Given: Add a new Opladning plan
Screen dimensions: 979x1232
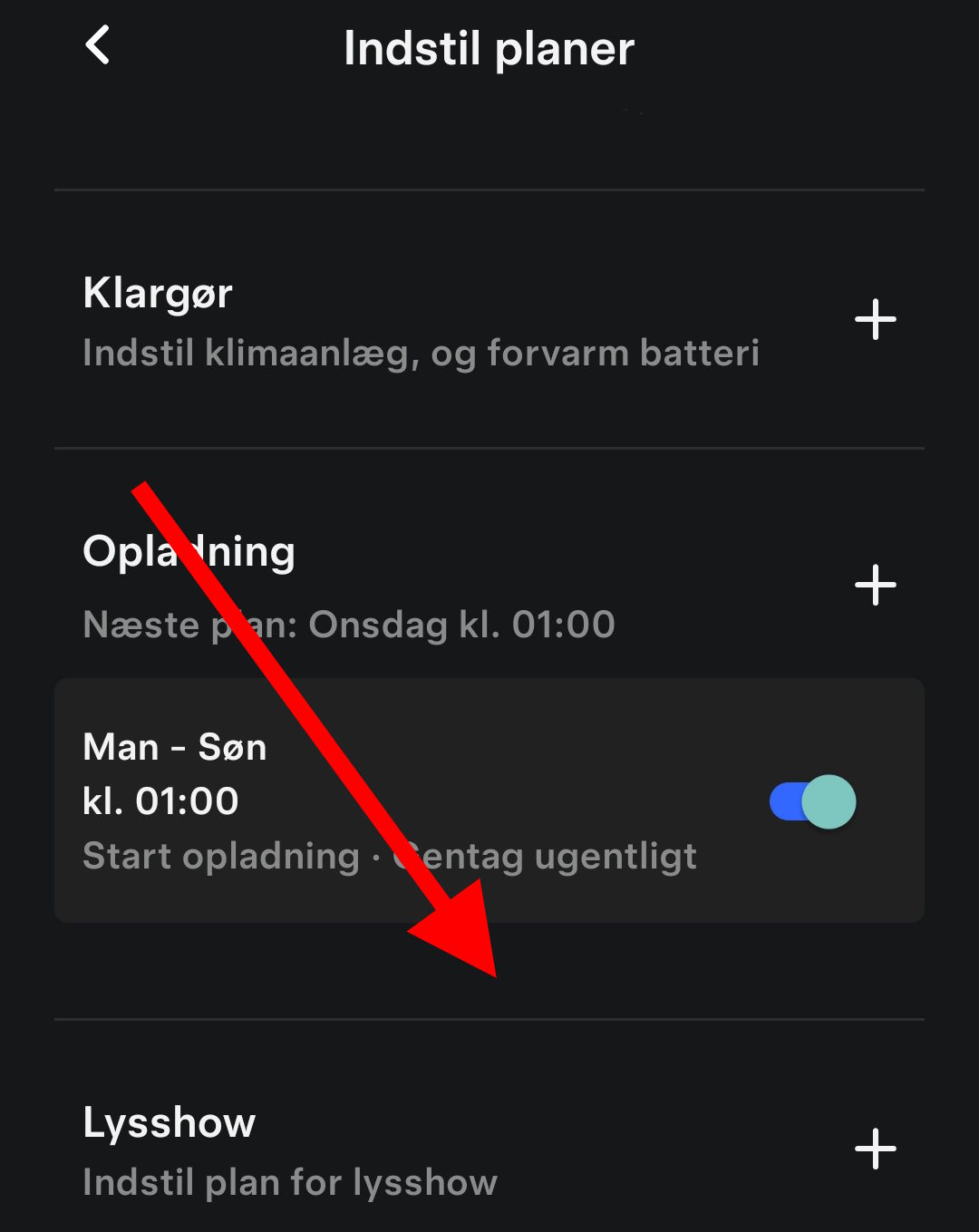Looking at the screenshot, I should 875,585.
